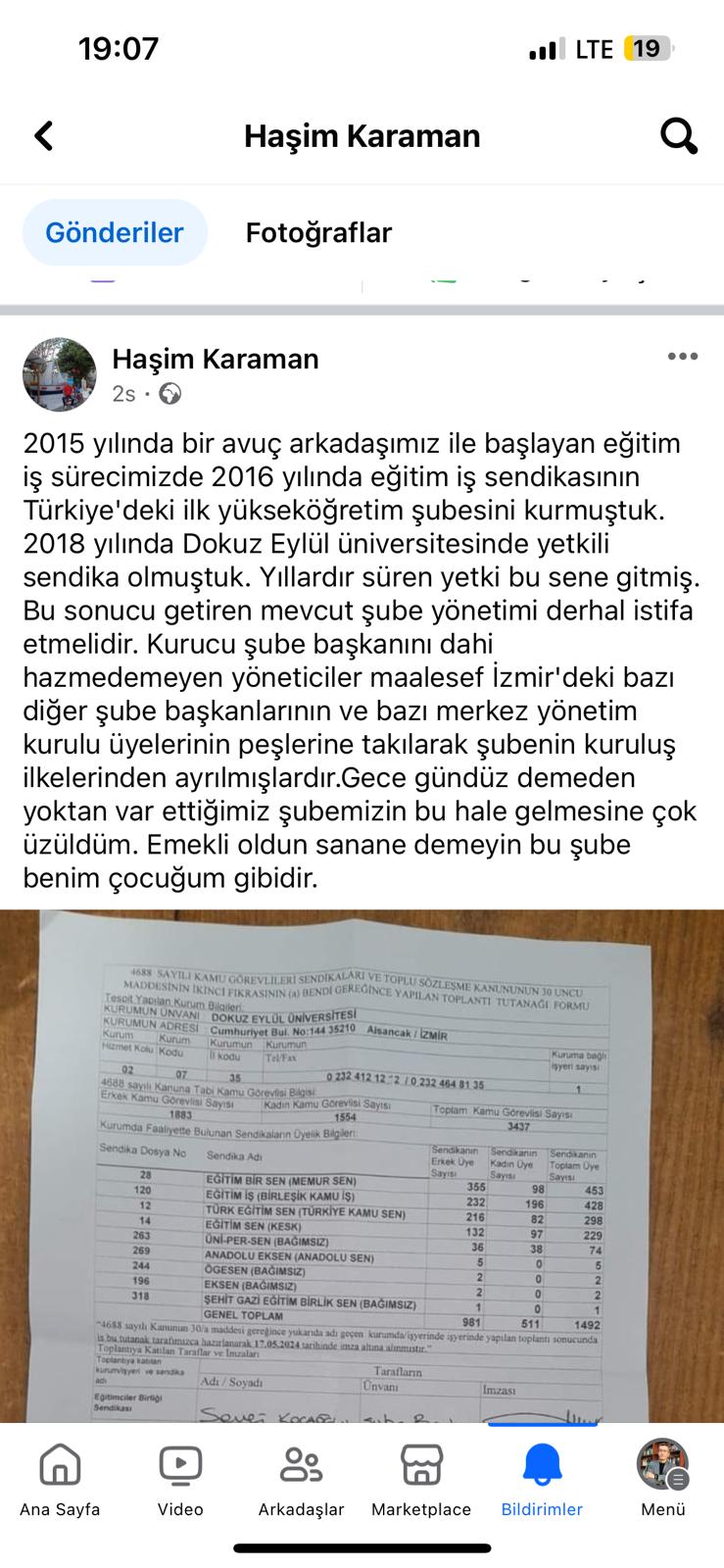Switch to the Arkadaşlar tab
Image resolution: width=724 pixels, height=1568 pixels.
pyautogui.click(x=301, y=1480)
